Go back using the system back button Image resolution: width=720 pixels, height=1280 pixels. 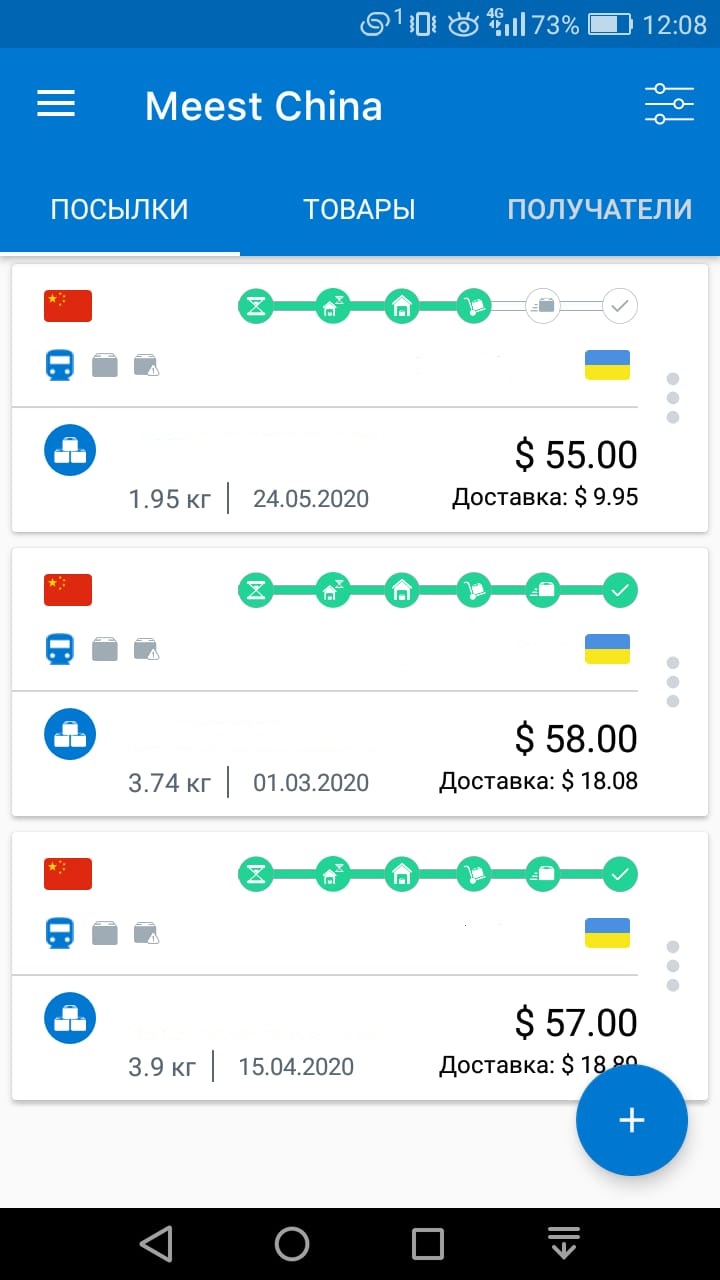156,1244
